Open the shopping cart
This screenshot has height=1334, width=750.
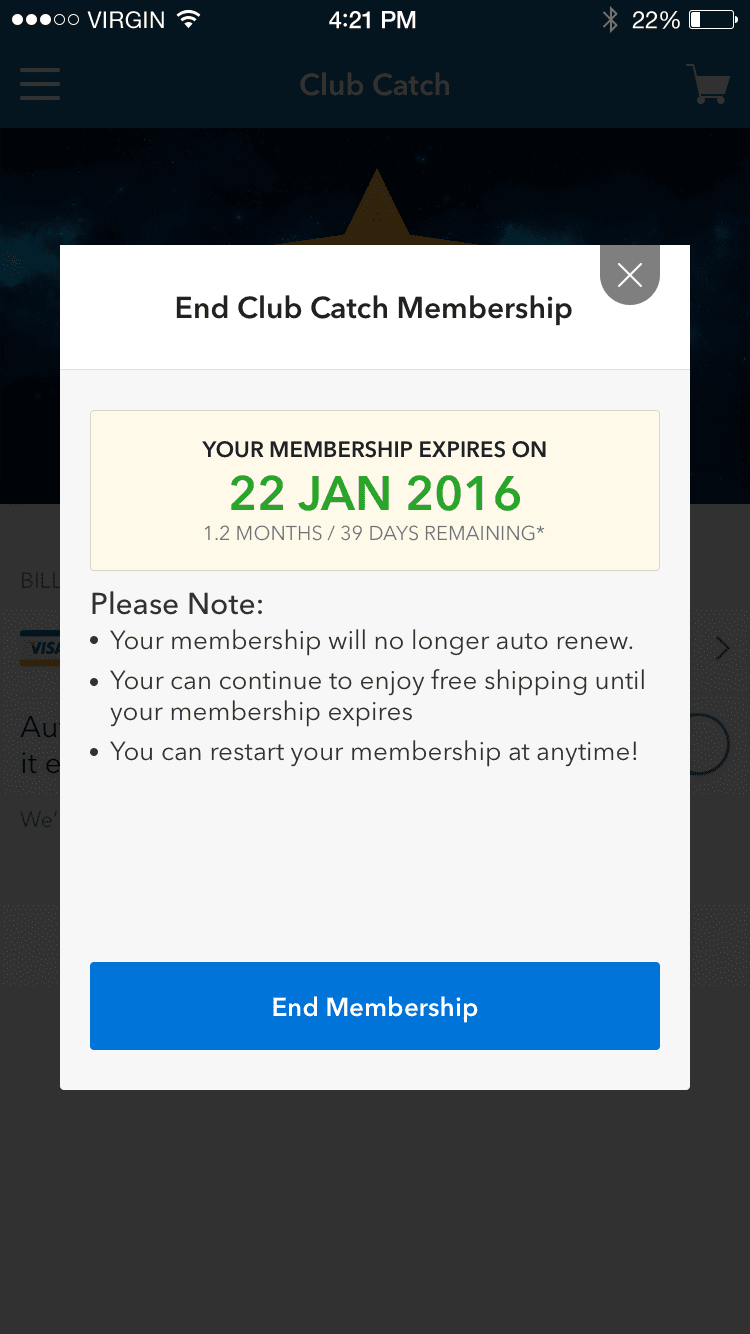pyautogui.click(x=709, y=85)
